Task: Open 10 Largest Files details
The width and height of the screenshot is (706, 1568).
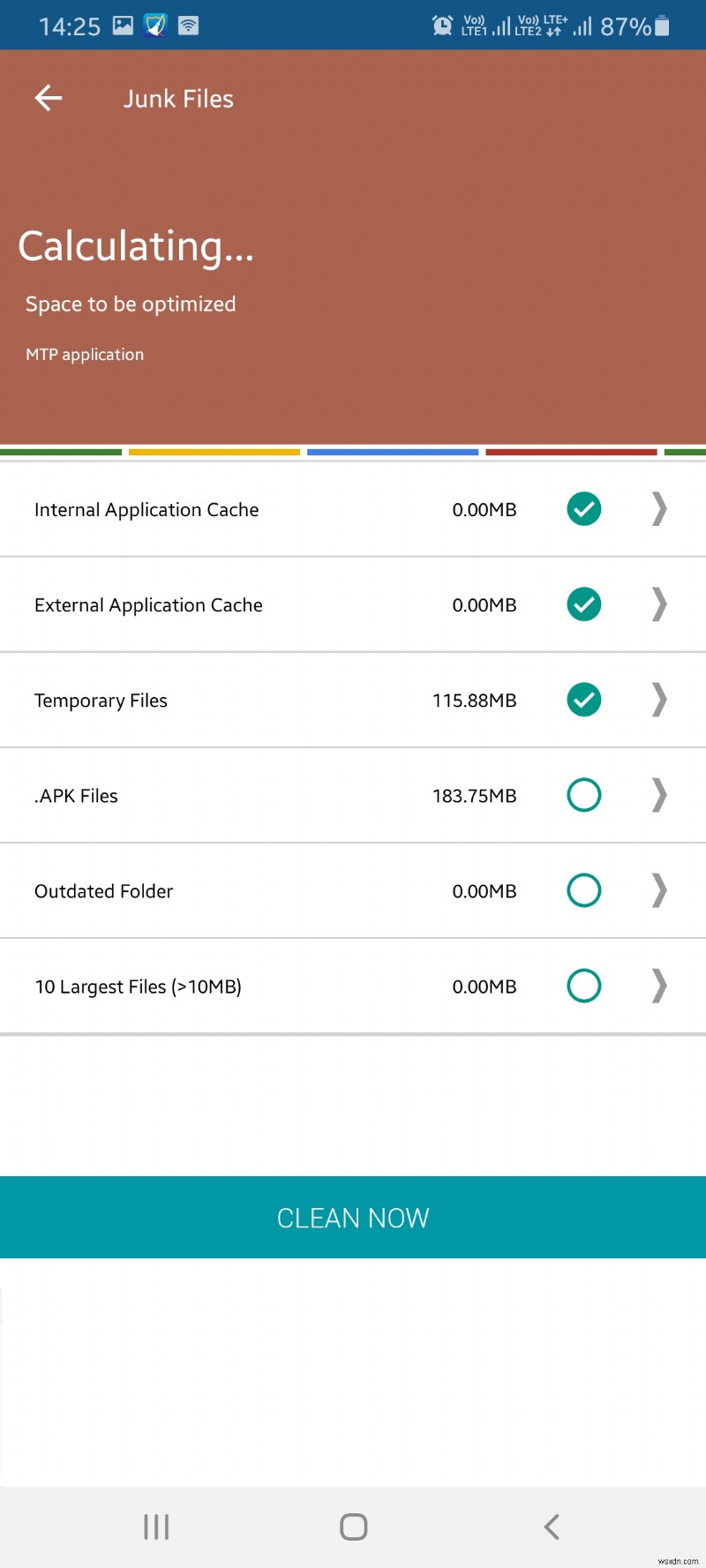Action: [x=658, y=986]
